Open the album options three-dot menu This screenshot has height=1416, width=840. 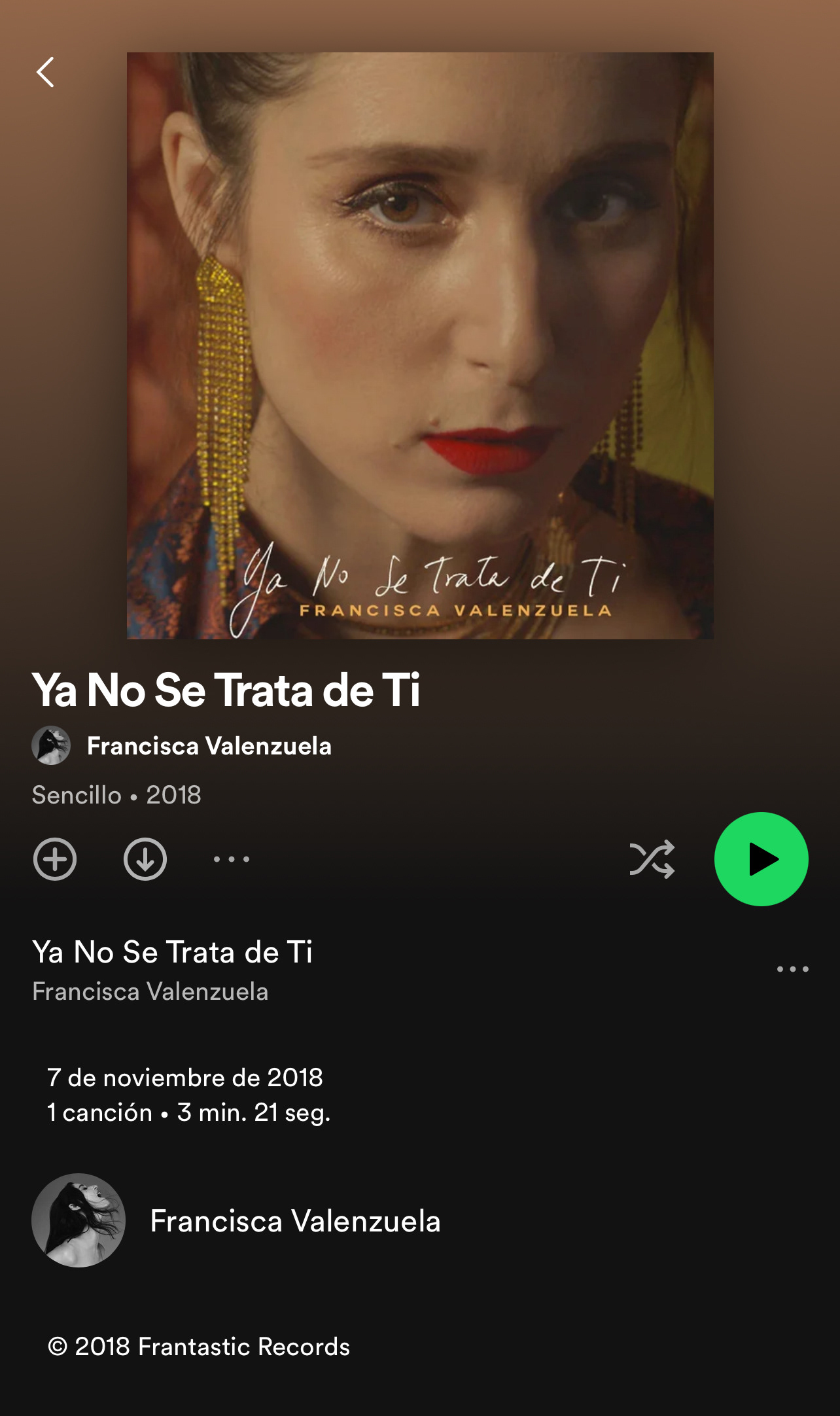click(232, 859)
